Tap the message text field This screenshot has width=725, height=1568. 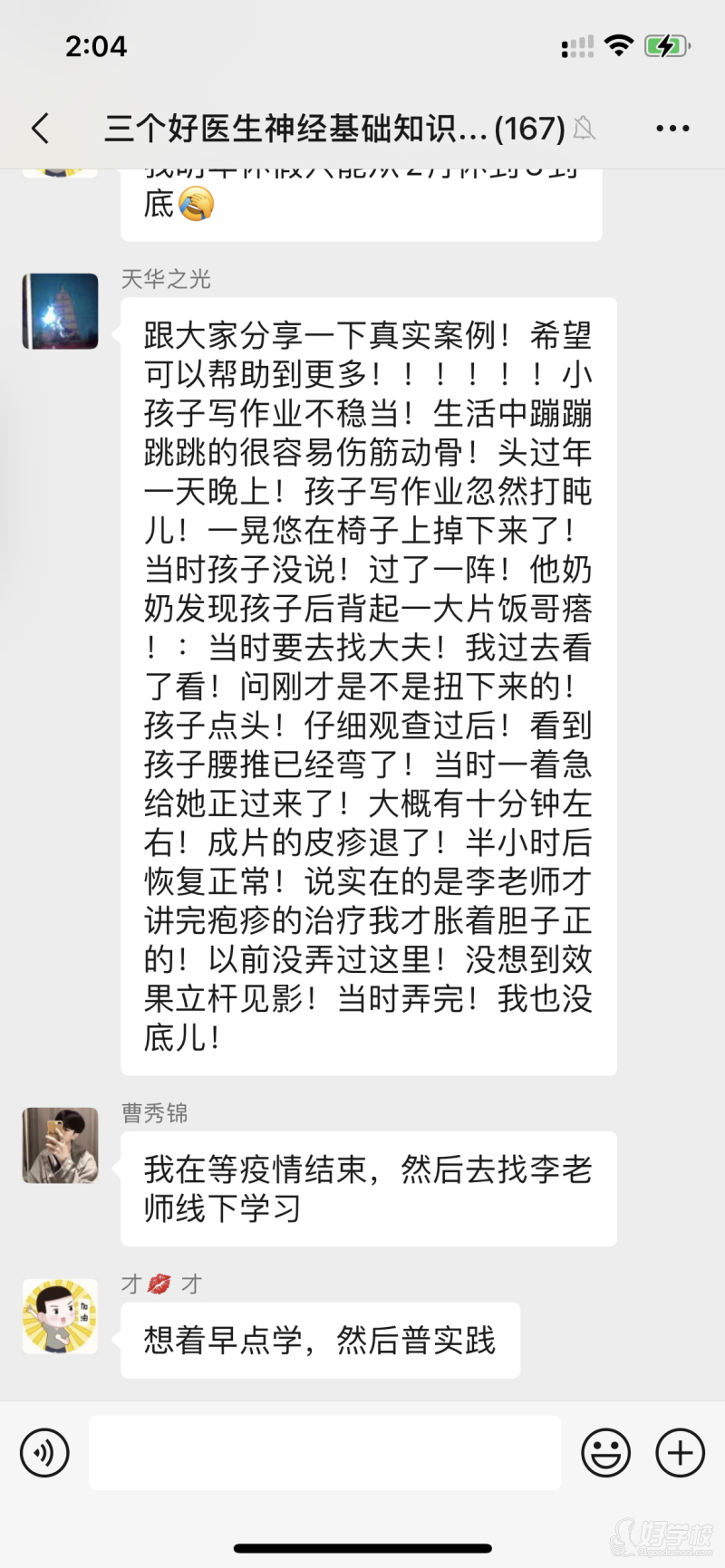coord(324,1452)
